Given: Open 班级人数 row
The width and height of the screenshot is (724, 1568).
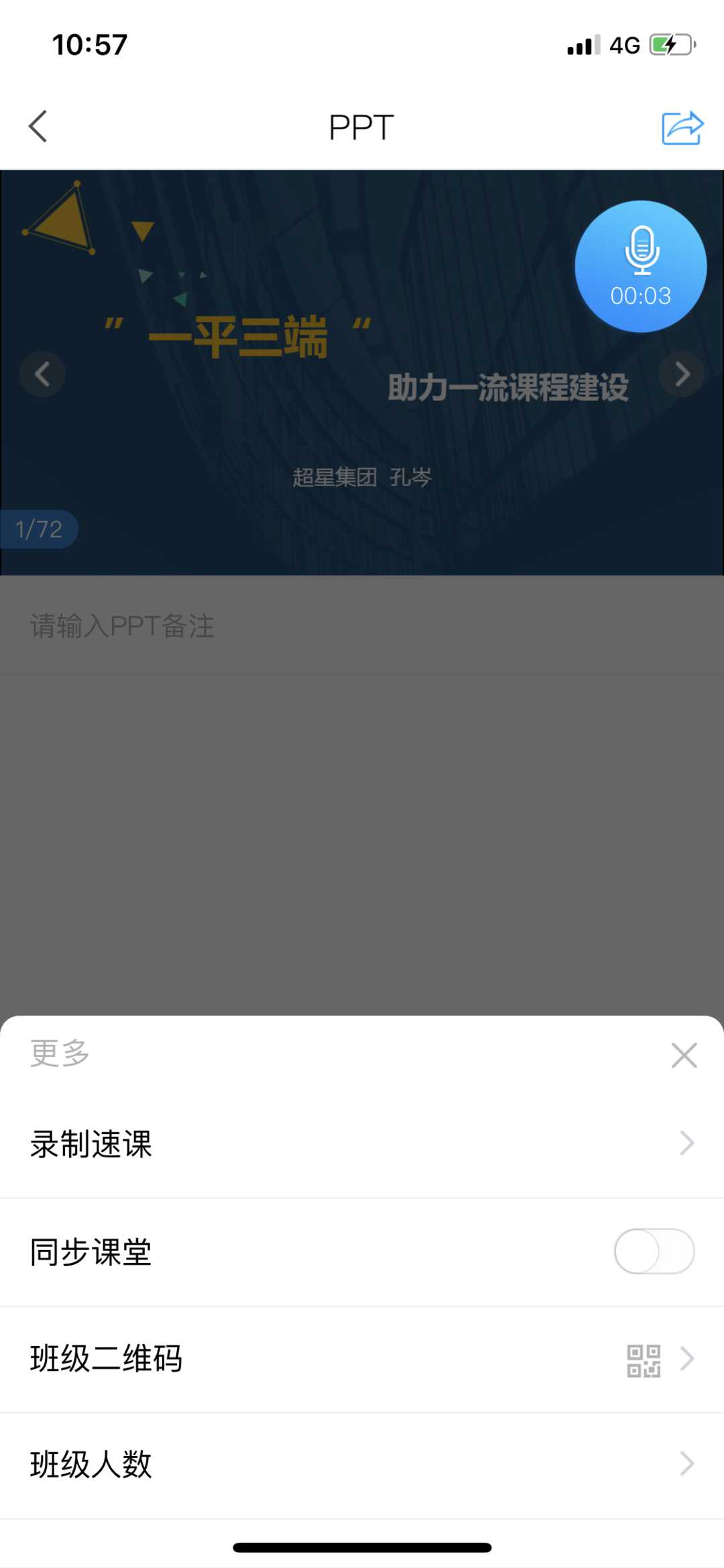Looking at the screenshot, I should [362, 1464].
